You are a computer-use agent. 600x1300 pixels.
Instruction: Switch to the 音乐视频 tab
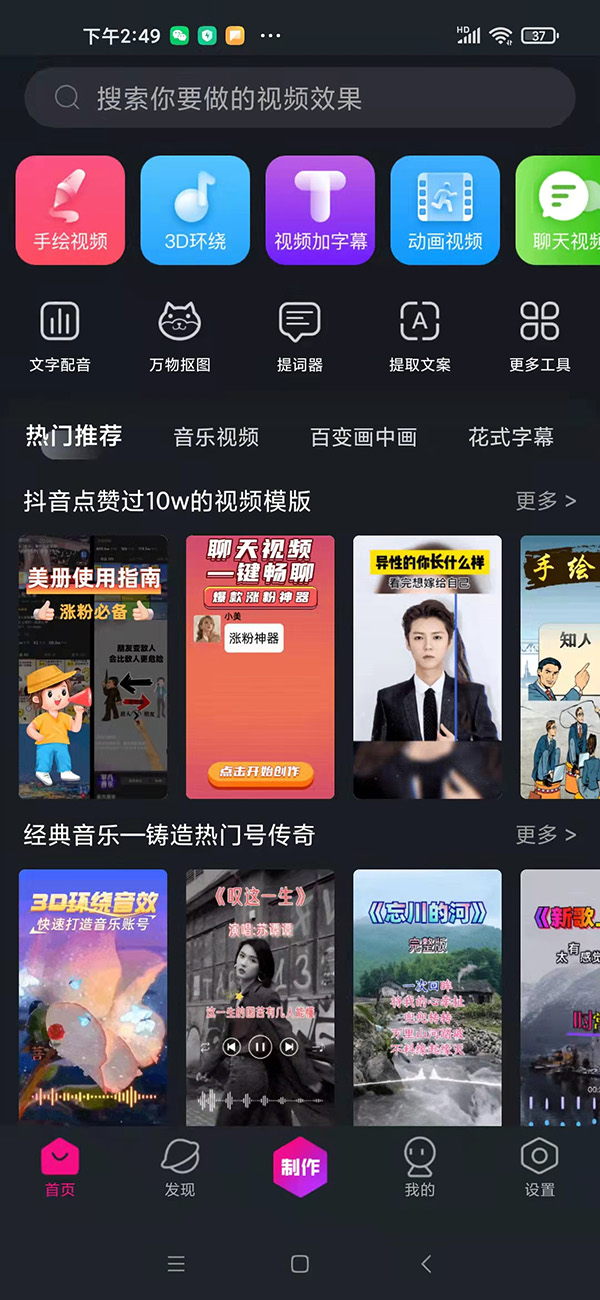point(216,437)
